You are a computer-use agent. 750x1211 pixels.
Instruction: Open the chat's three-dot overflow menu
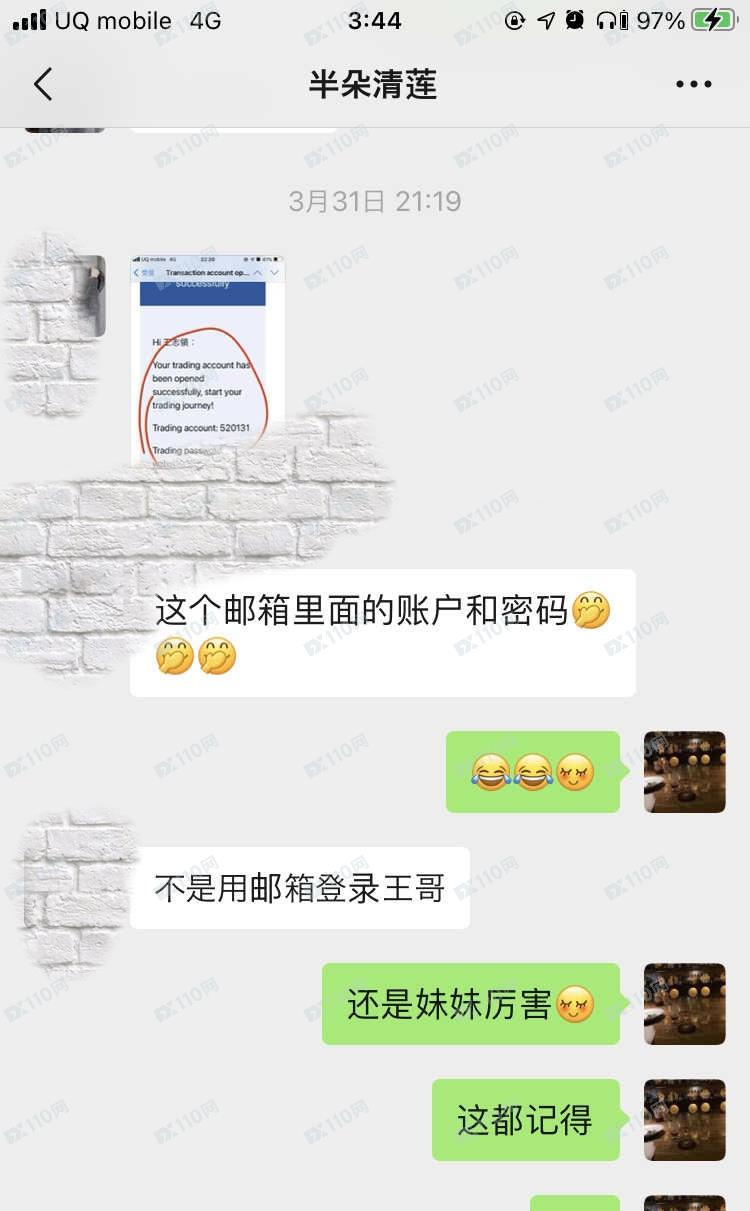pyautogui.click(x=693, y=85)
